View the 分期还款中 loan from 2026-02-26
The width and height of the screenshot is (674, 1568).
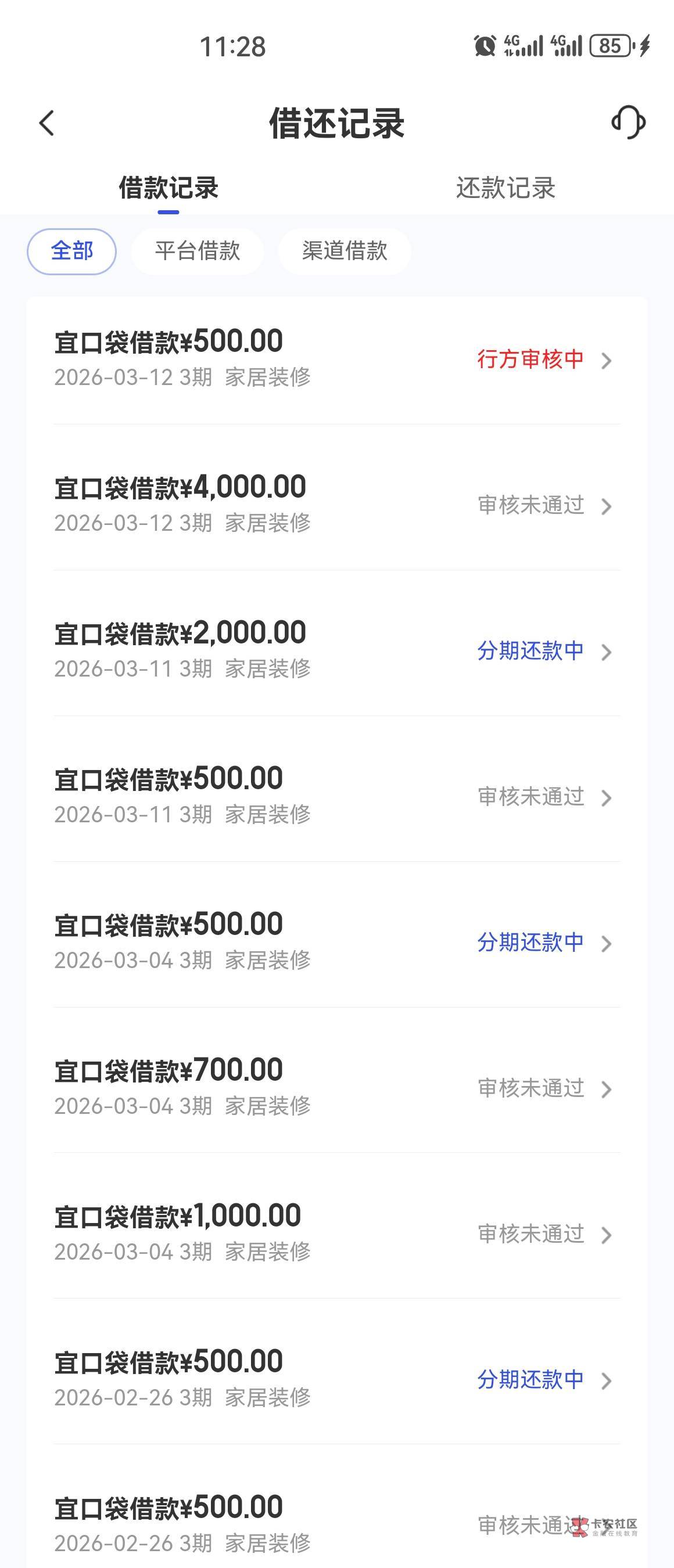click(x=336, y=1378)
